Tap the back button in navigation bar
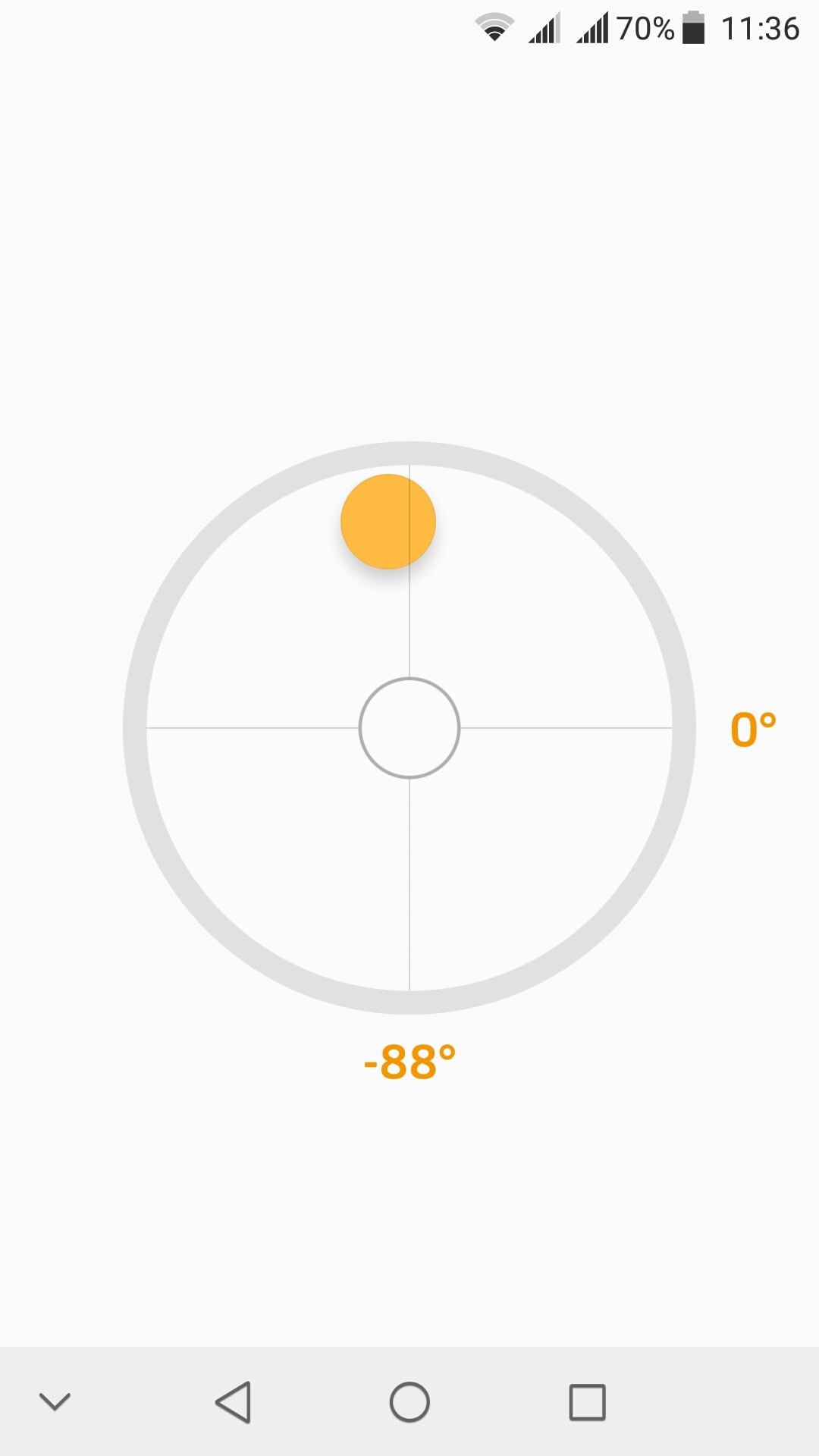Screen dimensions: 819x1456 pyautogui.click(x=233, y=1401)
